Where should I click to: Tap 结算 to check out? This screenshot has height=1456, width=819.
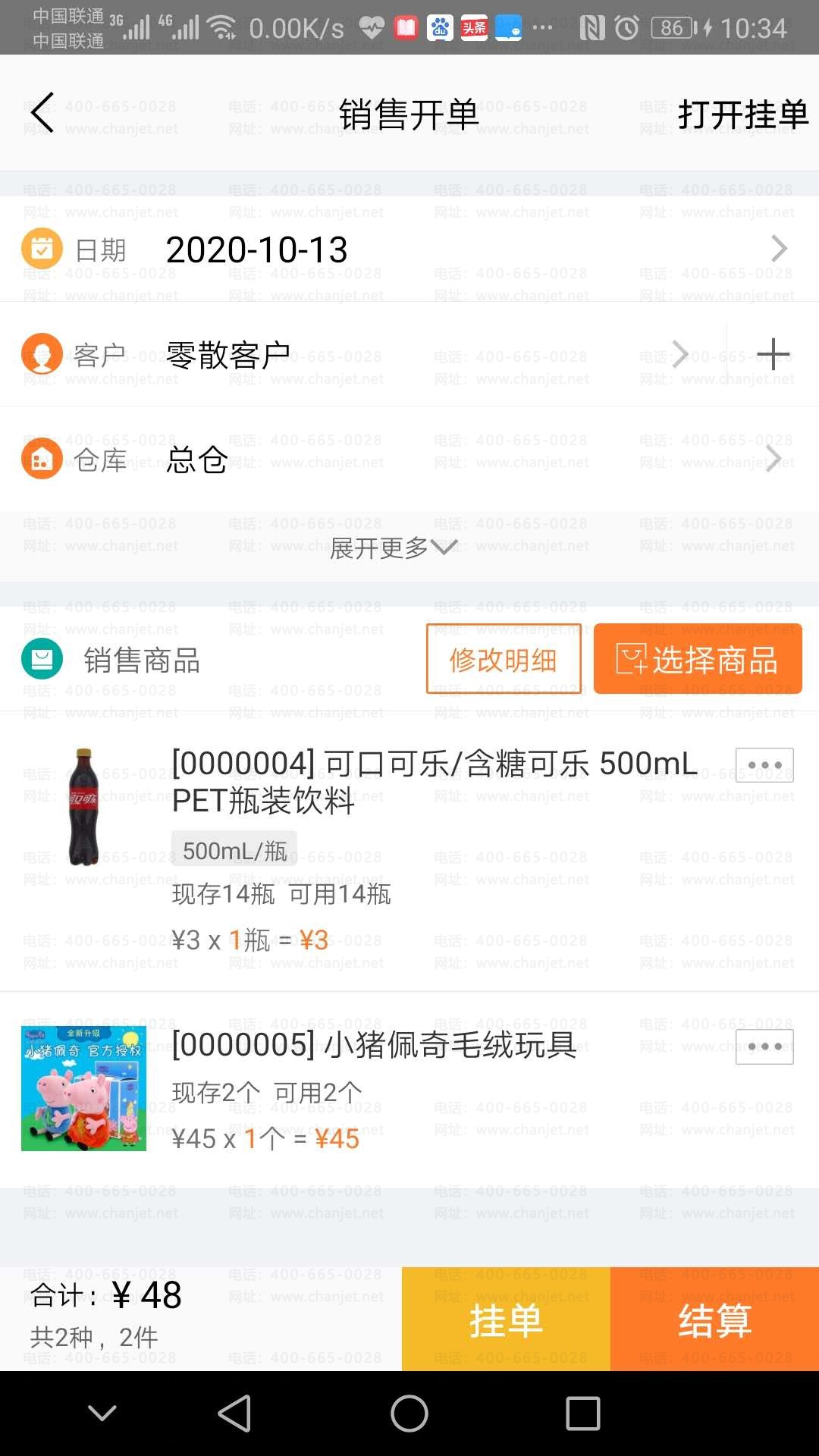[x=714, y=1319]
